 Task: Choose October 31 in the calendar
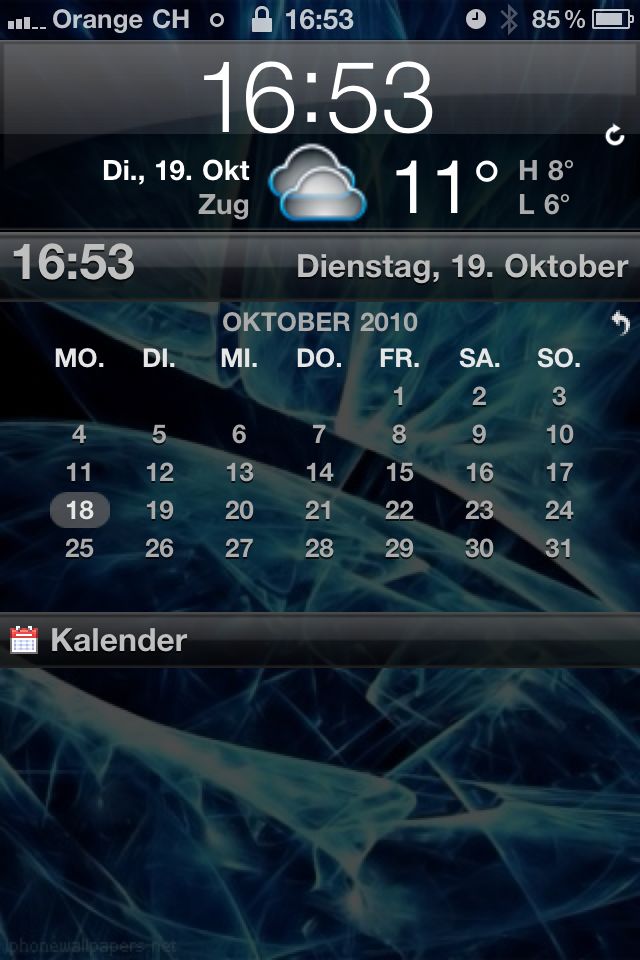point(559,548)
